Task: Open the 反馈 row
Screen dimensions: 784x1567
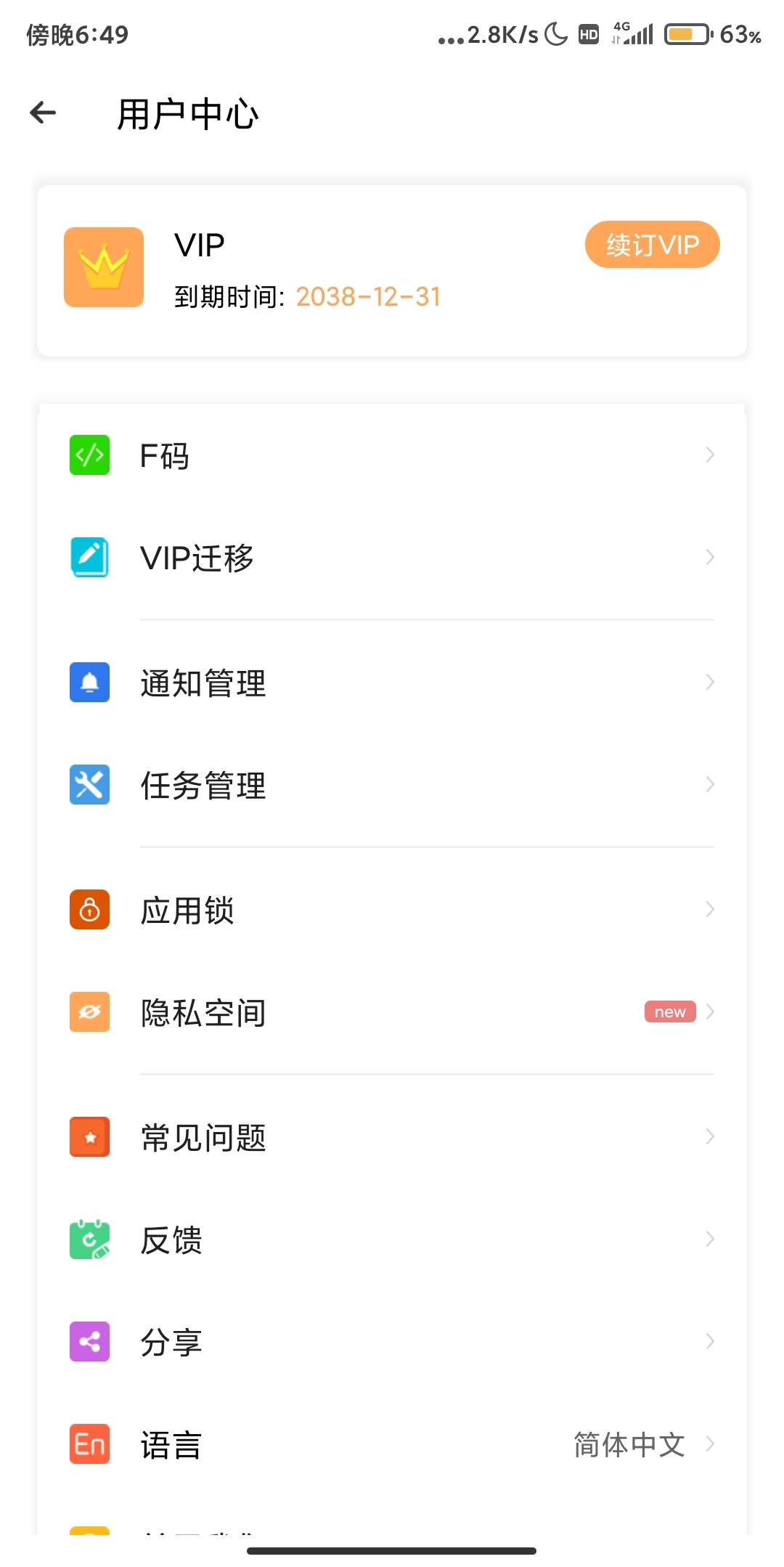Action: click(392, 1240)
